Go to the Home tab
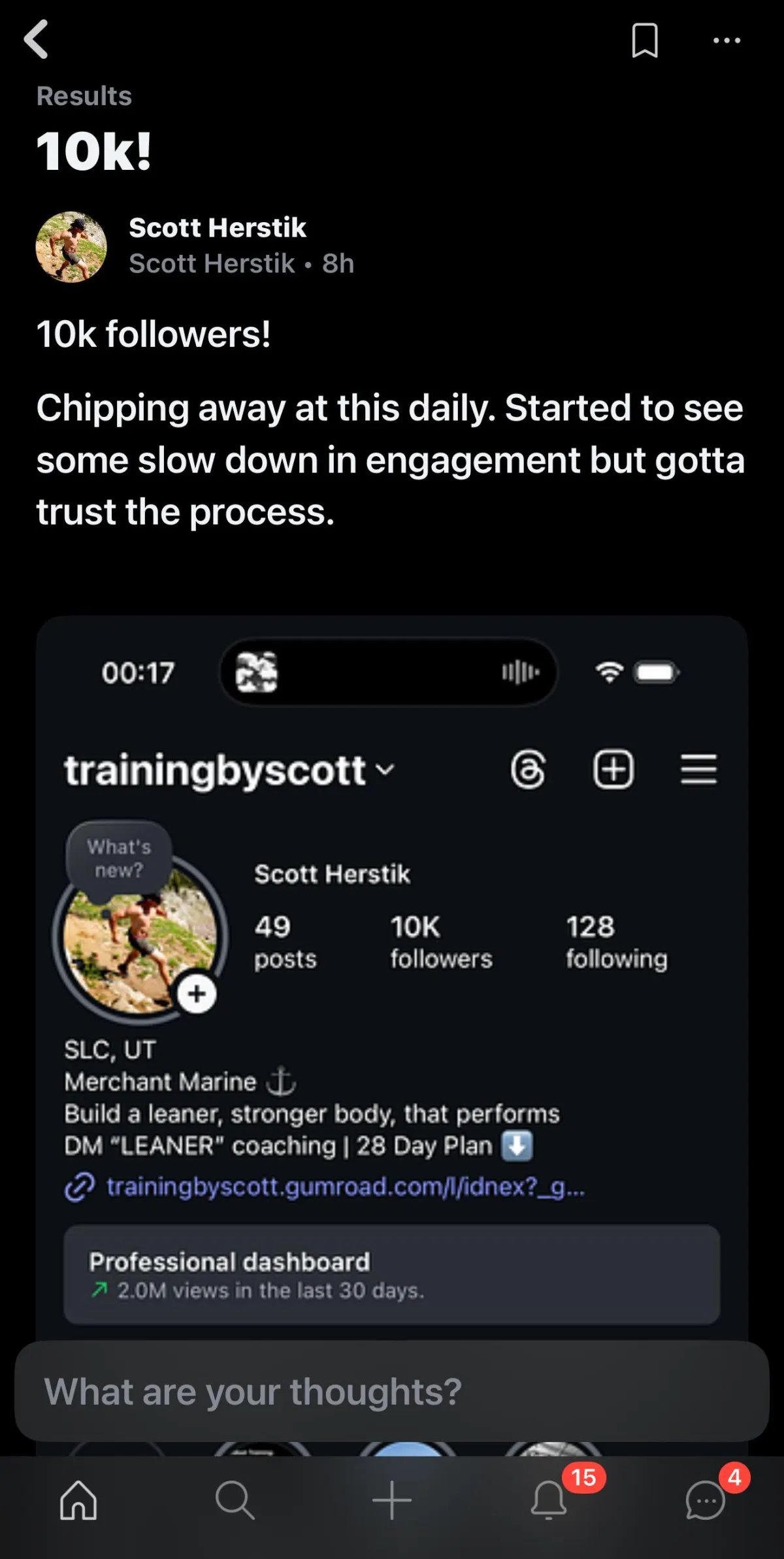 tap(78, 1500)
